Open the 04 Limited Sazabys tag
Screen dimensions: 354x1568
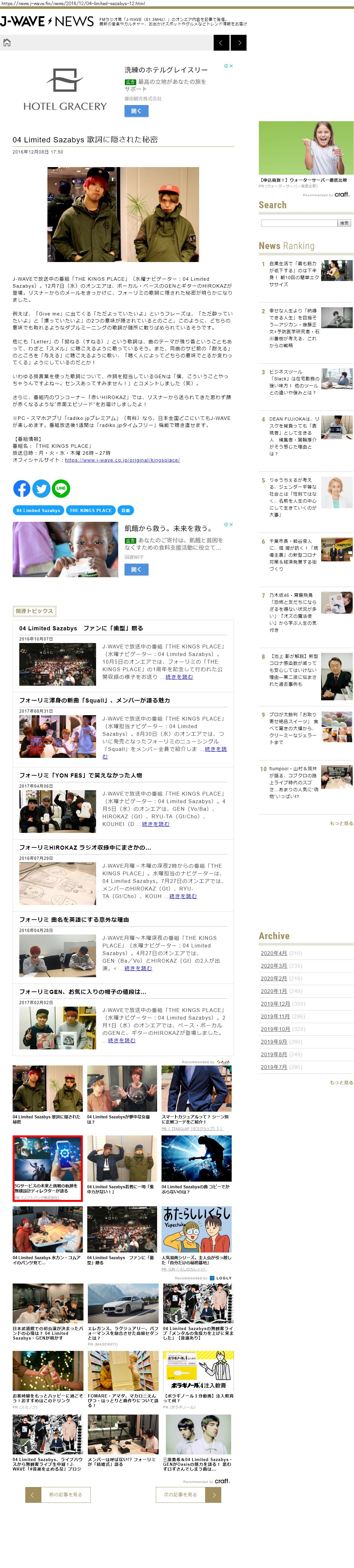(38, 510)
